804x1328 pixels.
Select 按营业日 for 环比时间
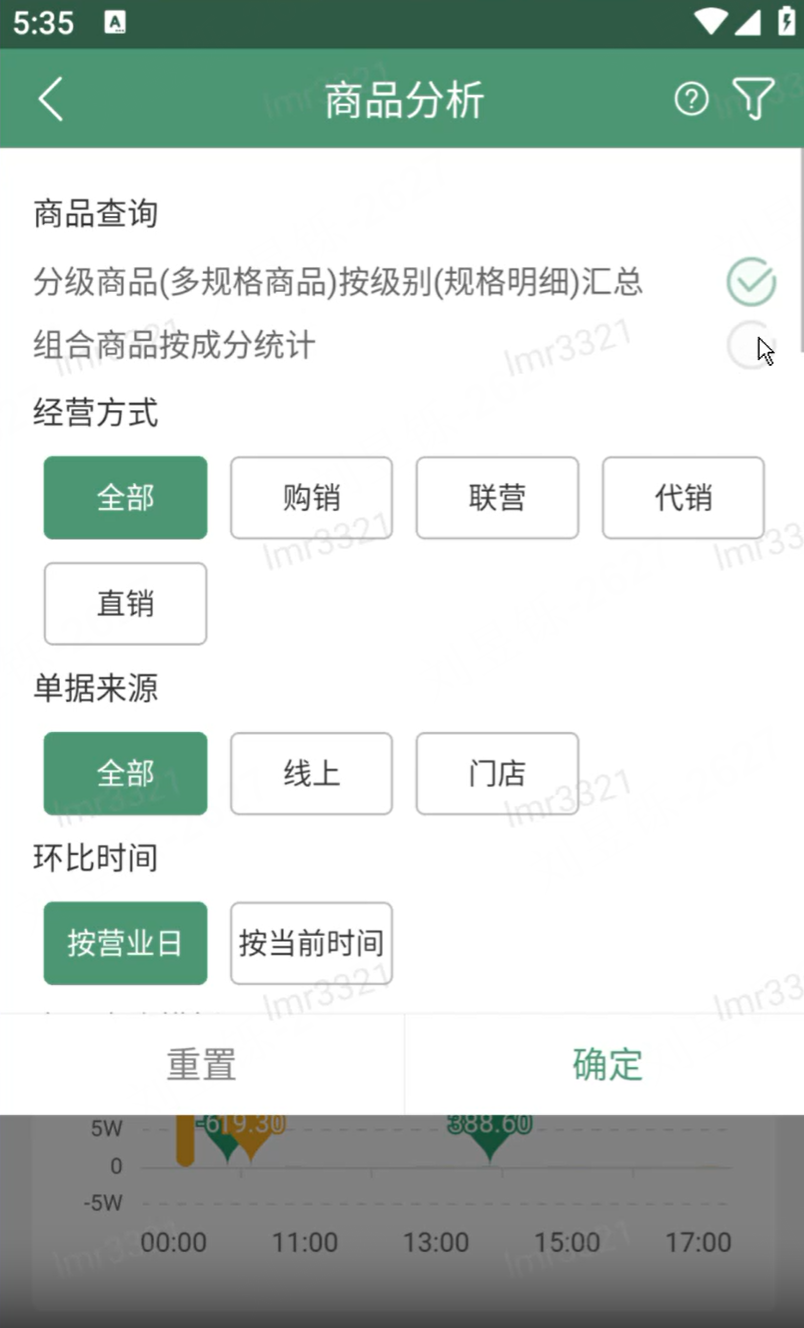click(x=125, y=943)
